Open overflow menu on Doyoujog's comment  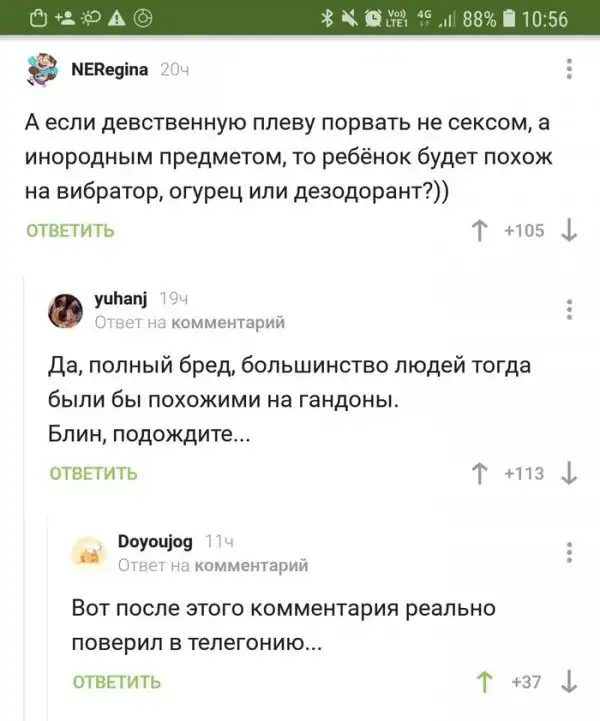tap(570, 553)
